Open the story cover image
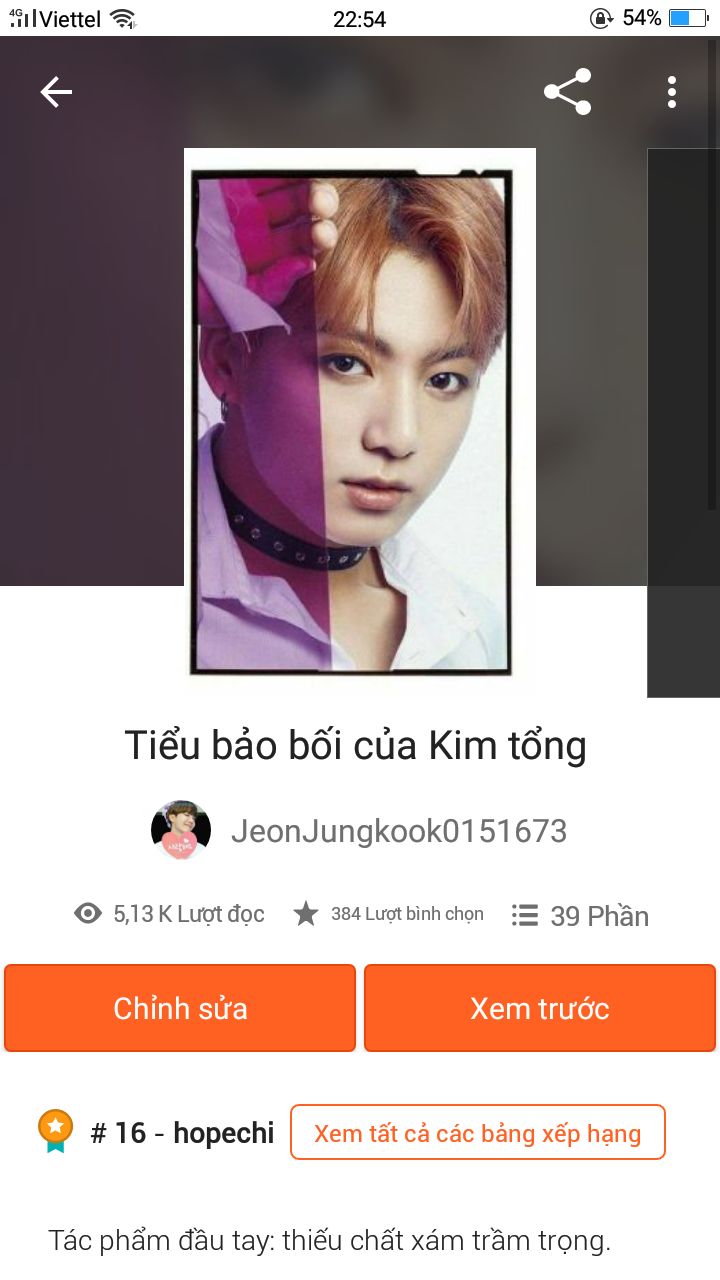 (x=360, y=420)
